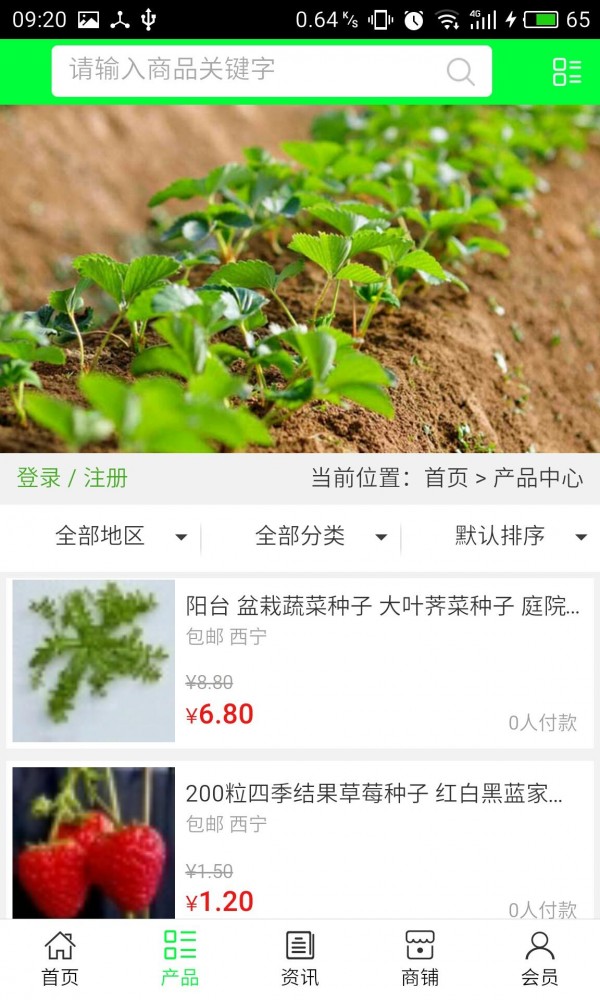The height and width of the screenshot is (1000, 600).
Task: Select the 产品 products tab
Action: (x=180, y=958)
